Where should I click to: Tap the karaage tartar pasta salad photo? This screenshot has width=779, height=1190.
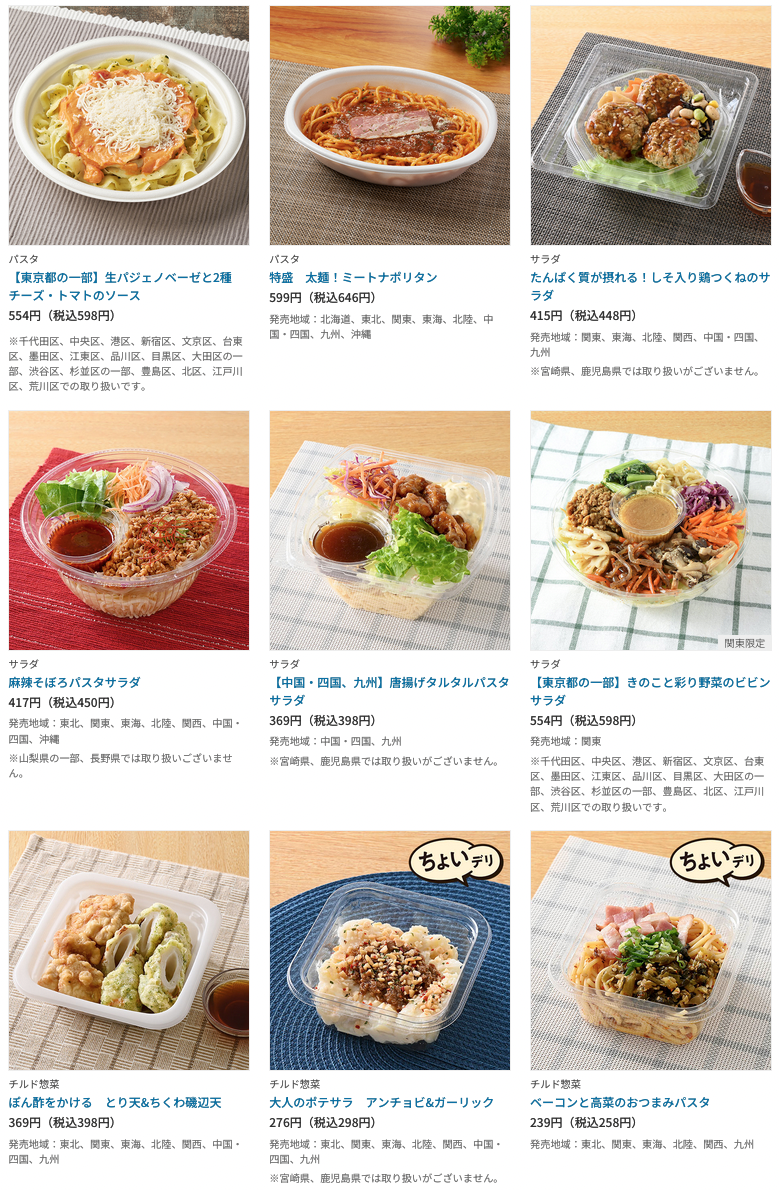click(389, 530)
